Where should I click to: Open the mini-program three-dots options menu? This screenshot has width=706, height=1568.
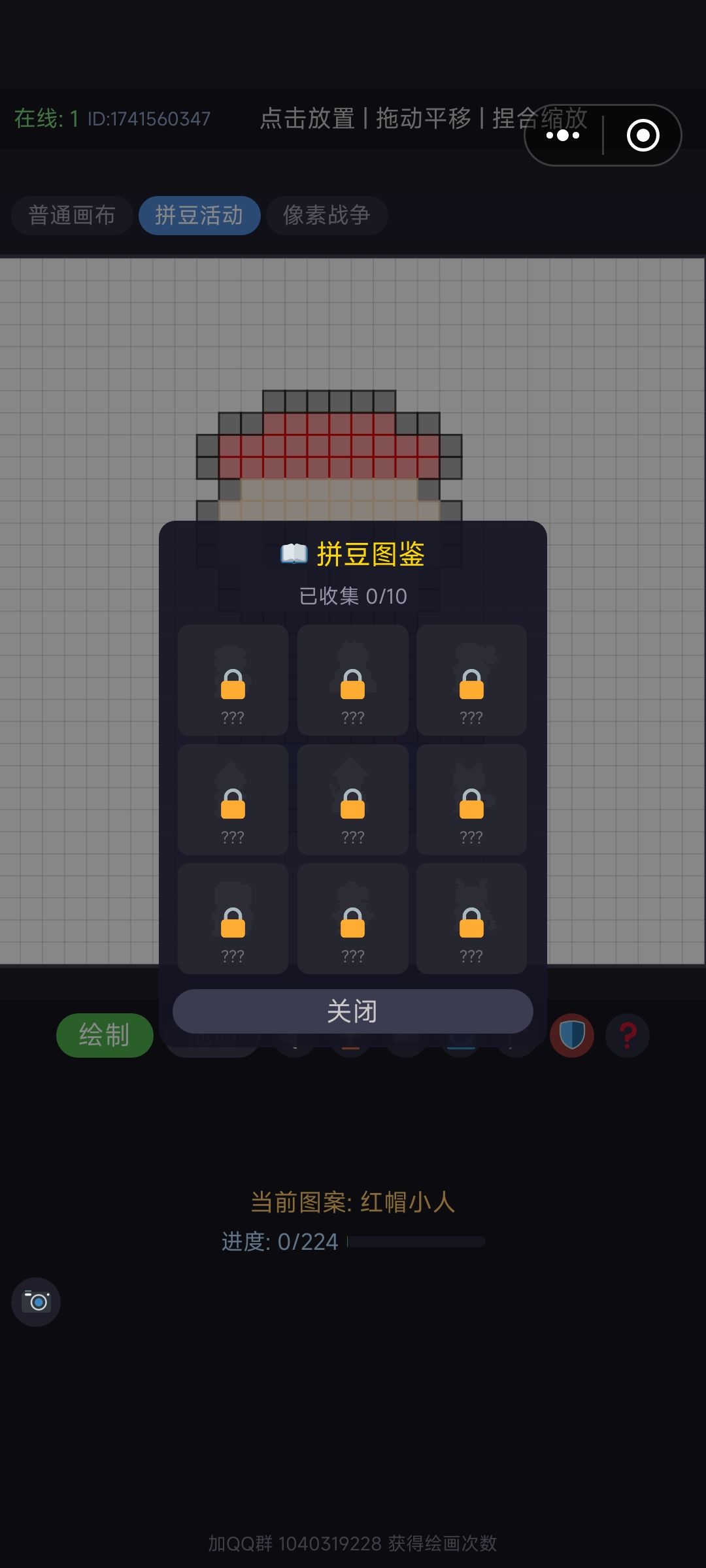point(561,135)
